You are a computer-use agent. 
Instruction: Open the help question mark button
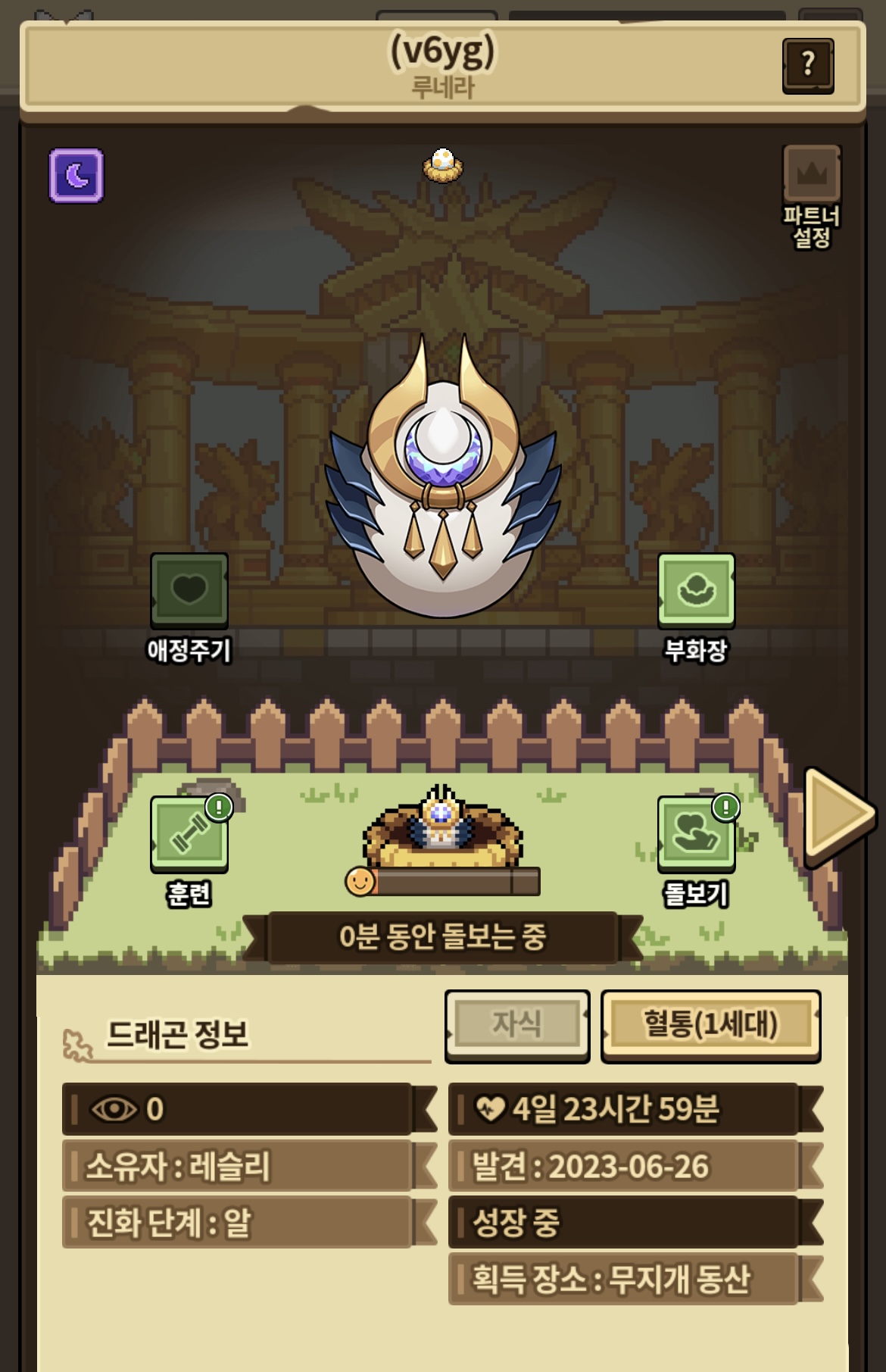[808, 64]
